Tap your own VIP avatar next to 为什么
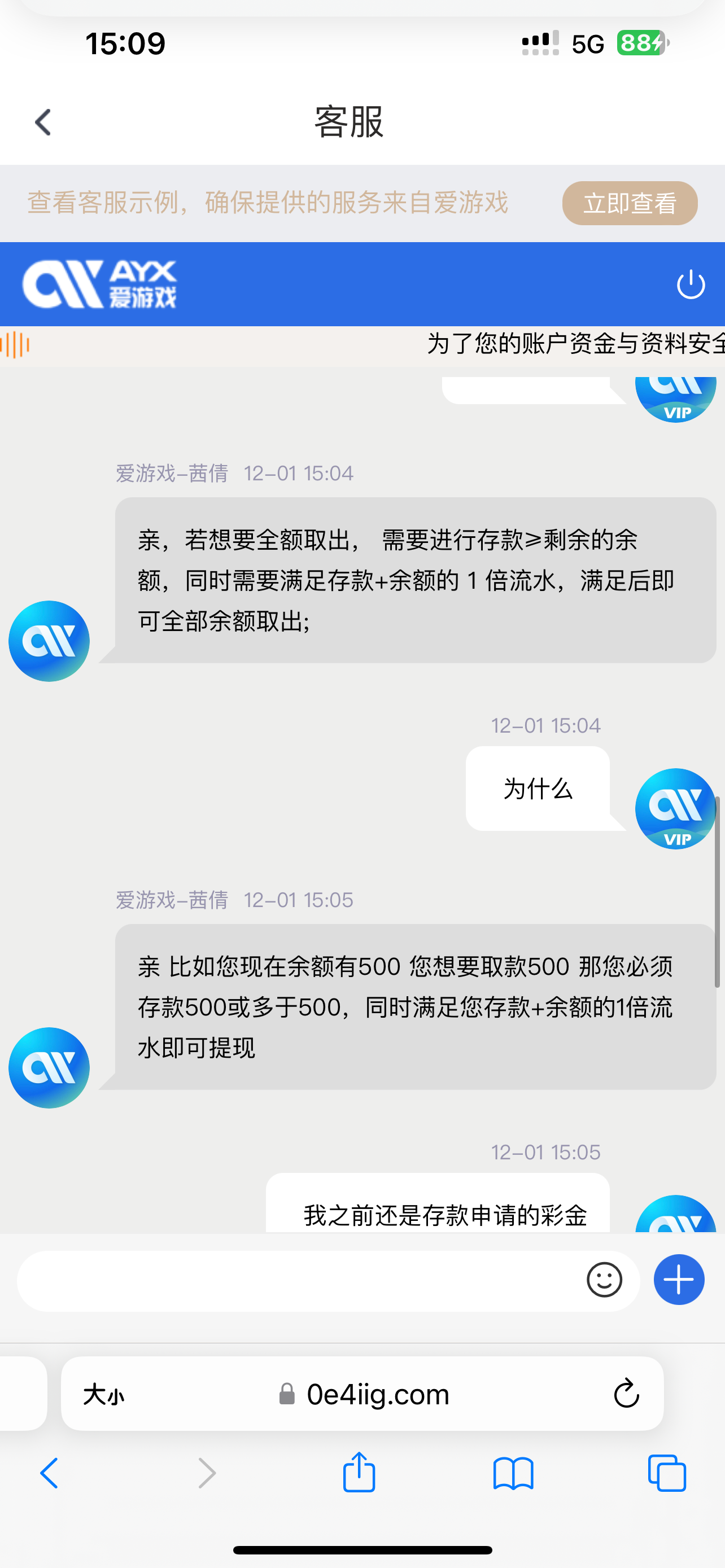 675,809
